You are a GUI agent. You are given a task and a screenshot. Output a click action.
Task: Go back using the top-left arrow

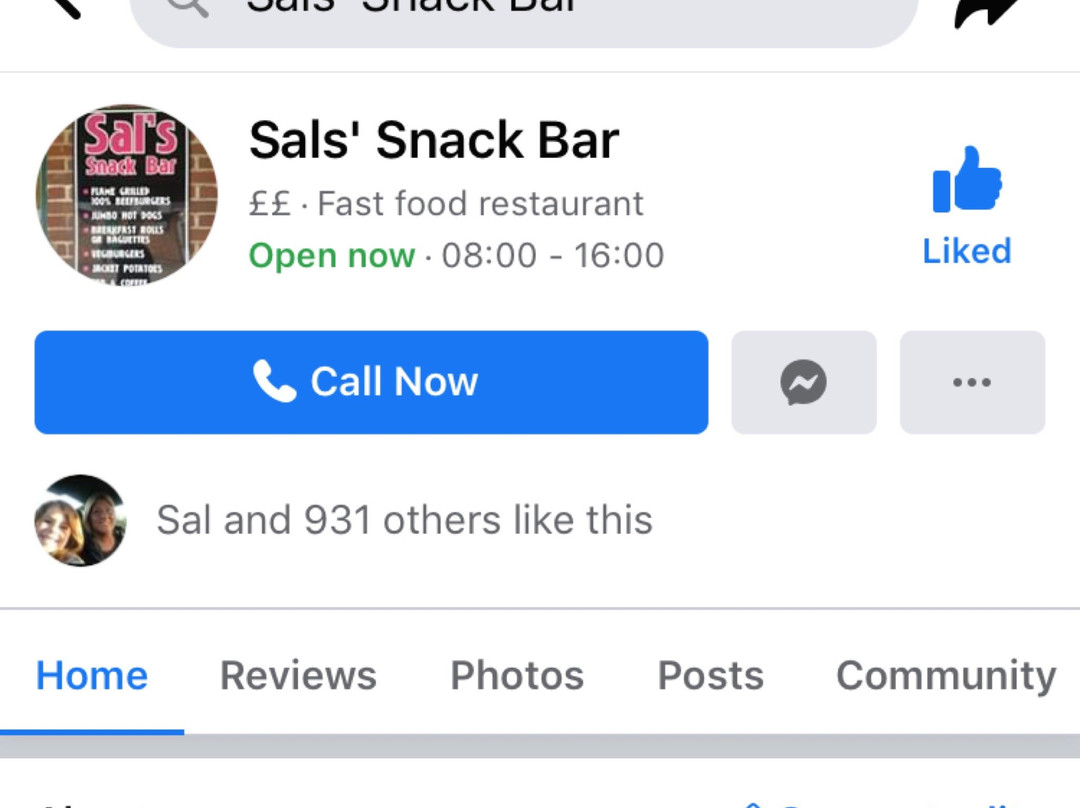coord(62,8)
